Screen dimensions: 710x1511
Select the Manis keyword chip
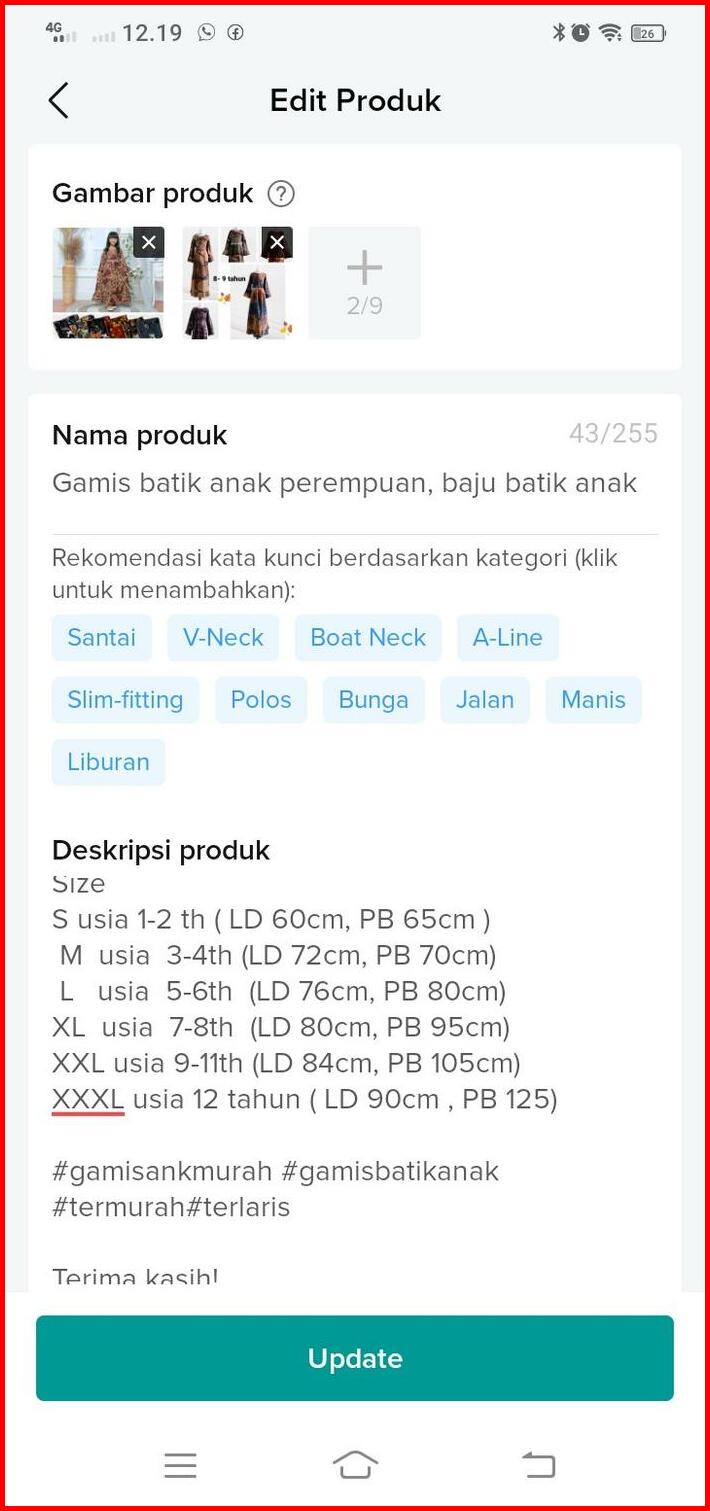[593, 700]
